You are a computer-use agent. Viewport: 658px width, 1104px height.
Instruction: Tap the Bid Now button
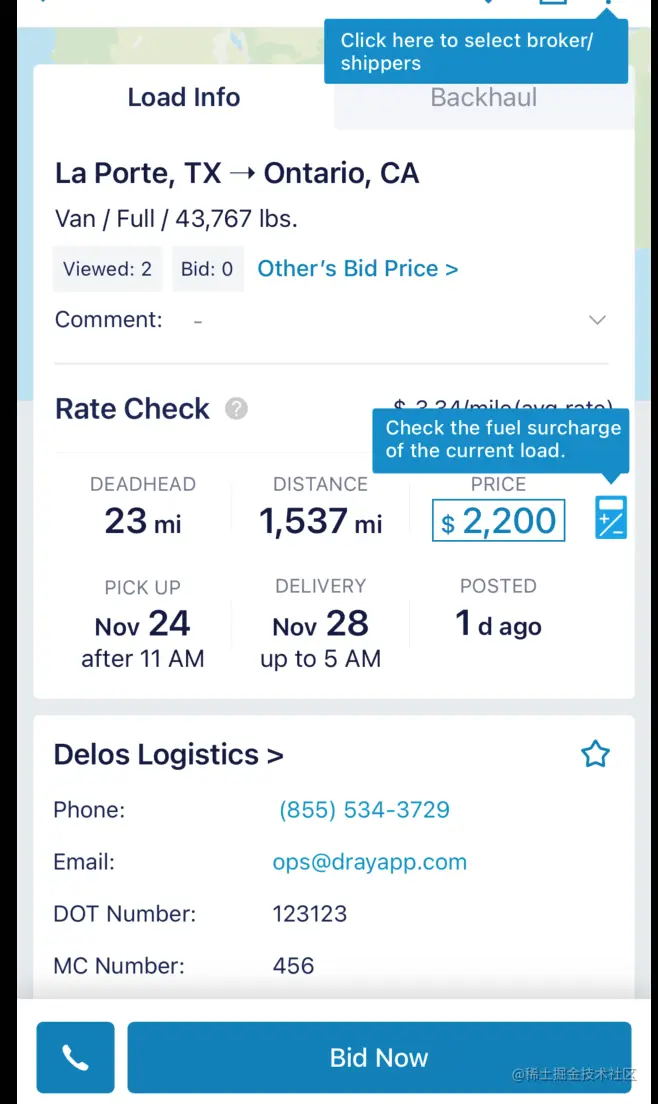(379, 1057)
